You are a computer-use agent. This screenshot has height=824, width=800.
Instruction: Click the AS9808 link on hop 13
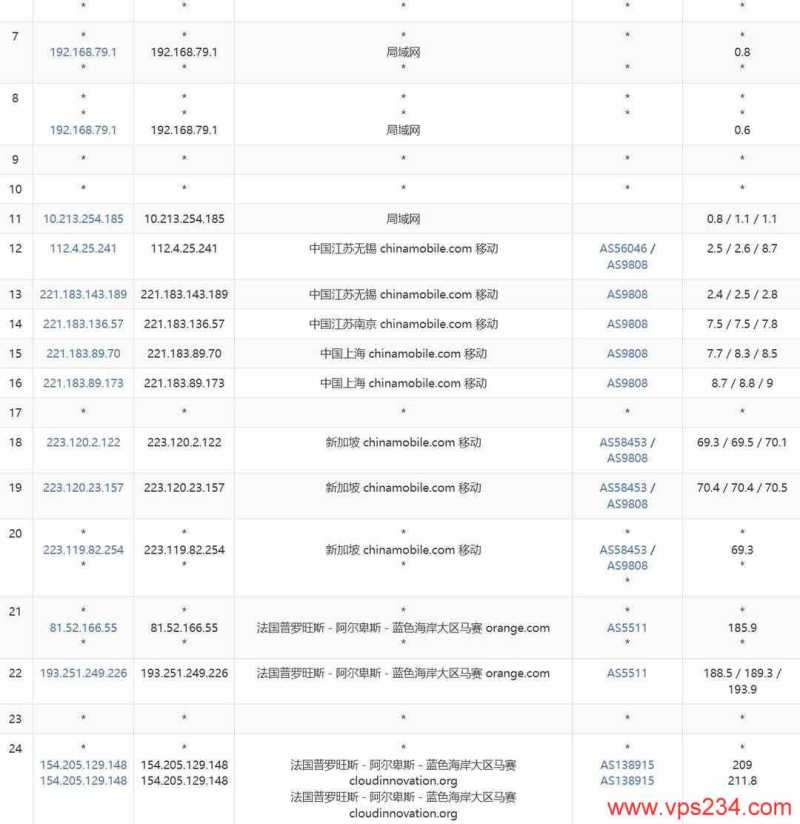coord(629,294)
